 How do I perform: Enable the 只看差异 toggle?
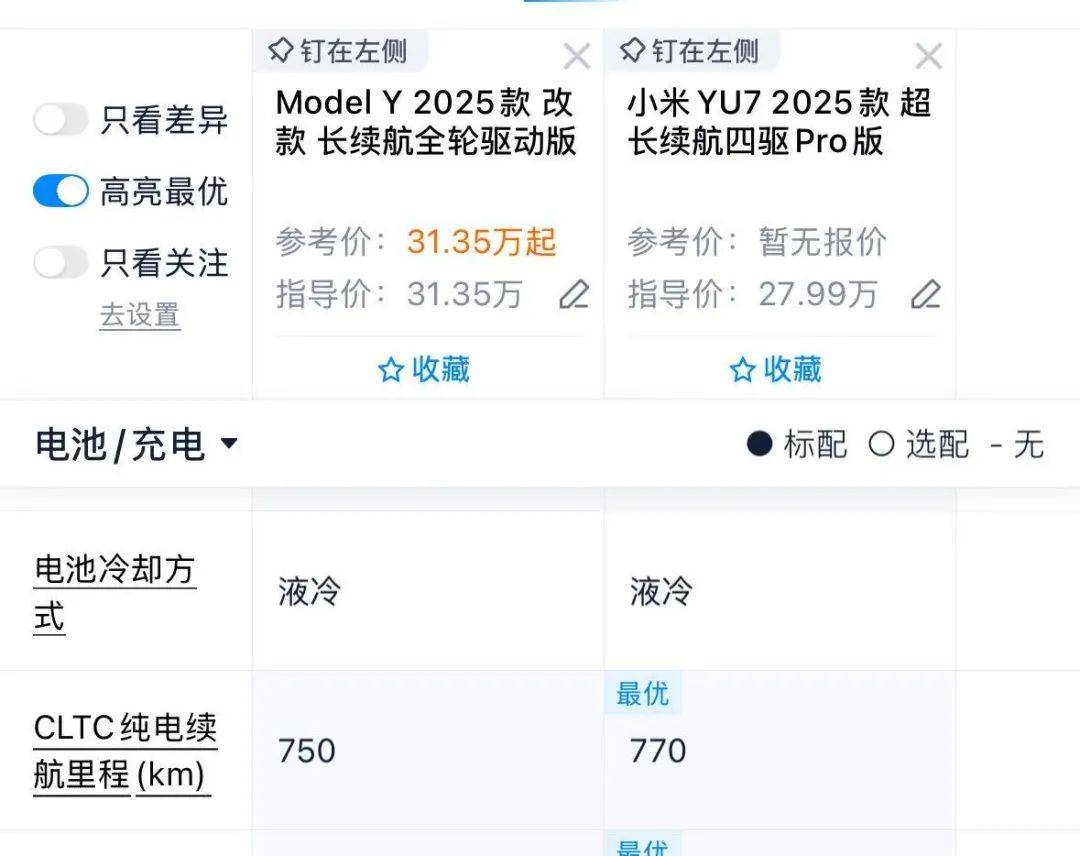(61, 120)
